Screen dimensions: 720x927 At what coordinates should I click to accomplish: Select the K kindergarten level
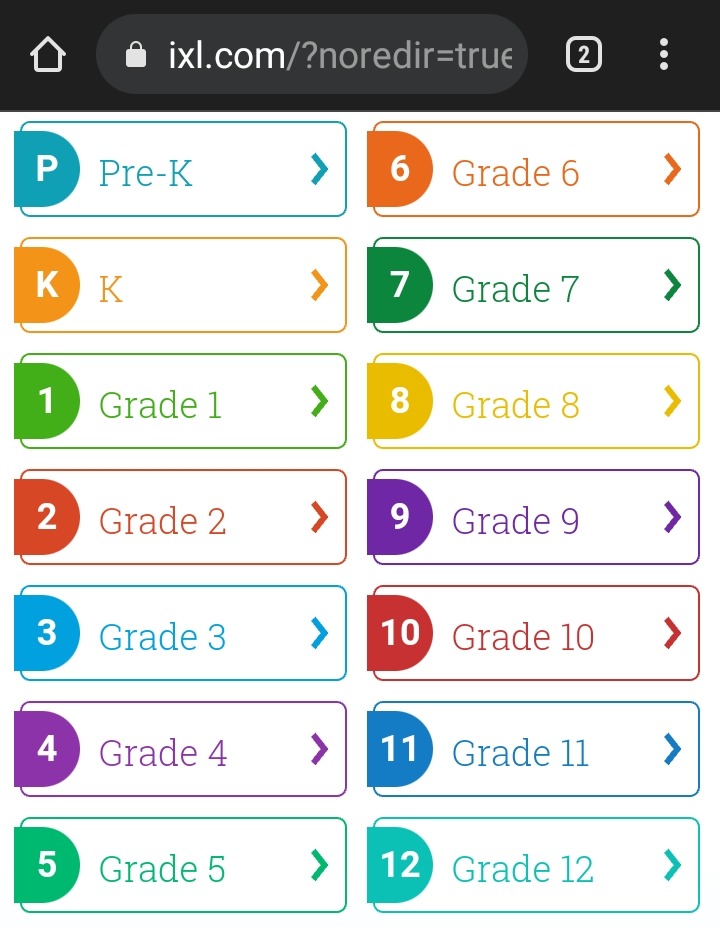pos(182,286)
